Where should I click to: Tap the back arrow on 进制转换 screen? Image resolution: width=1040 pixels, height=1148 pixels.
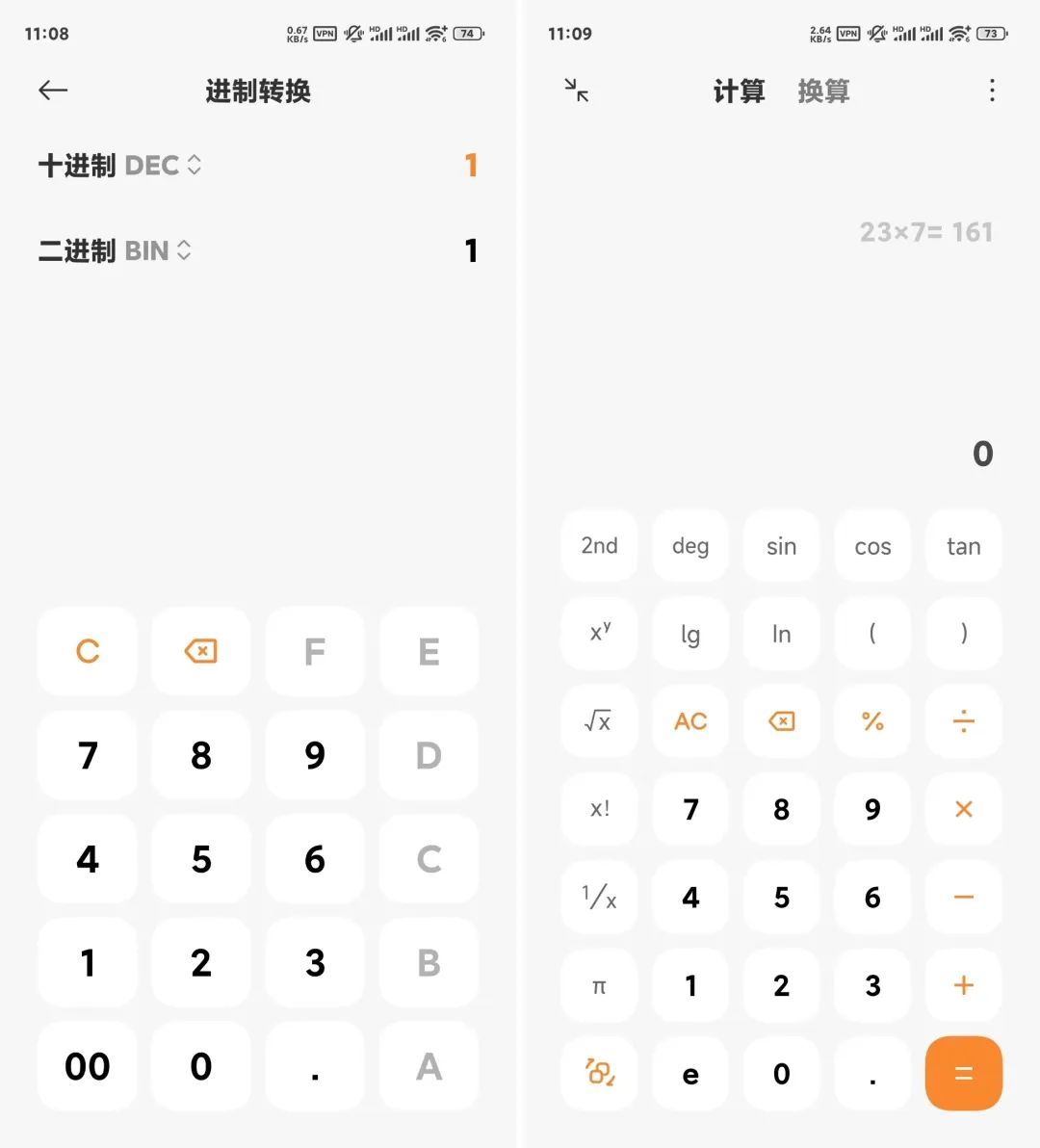[x=53, y=90]
